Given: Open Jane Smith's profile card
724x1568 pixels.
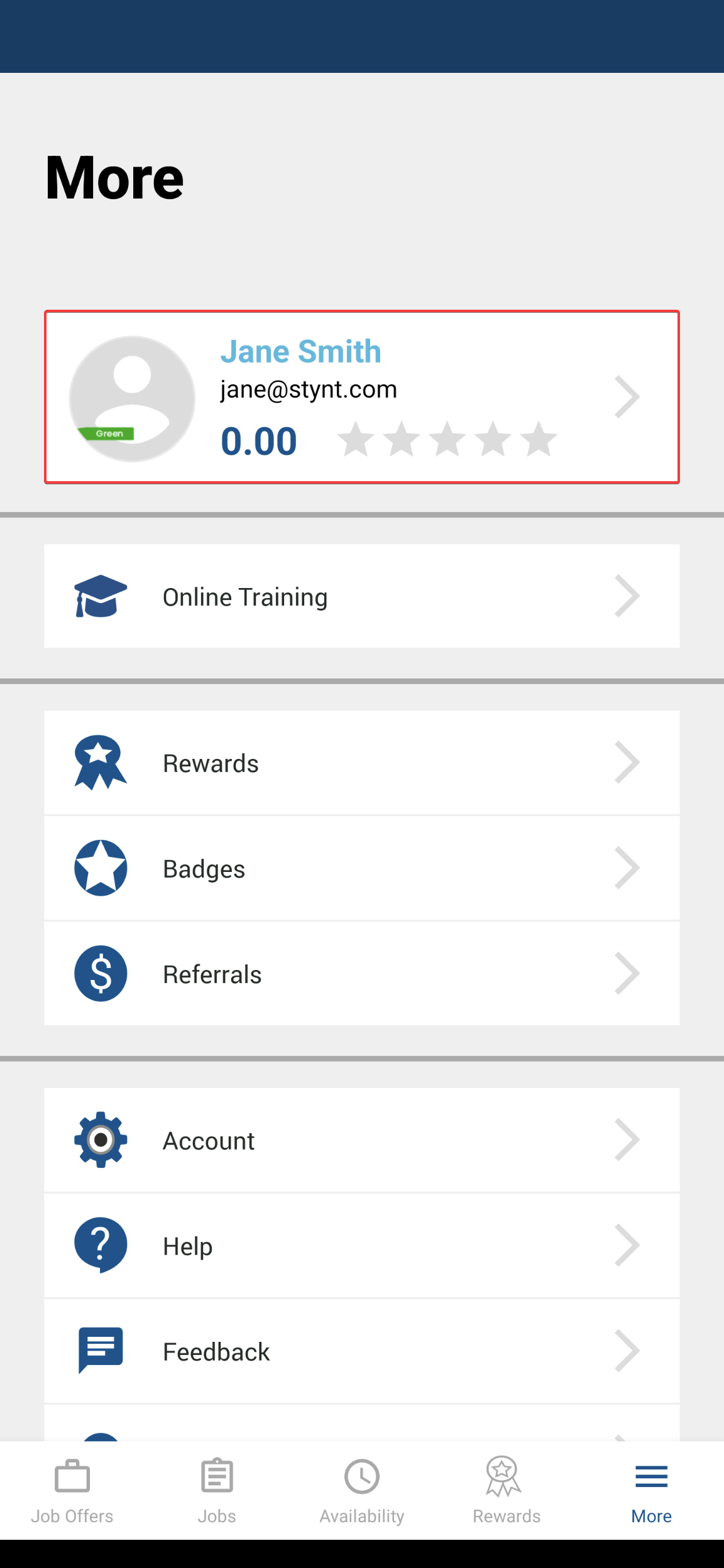Looking at the screenshot, I should (361, 397).
